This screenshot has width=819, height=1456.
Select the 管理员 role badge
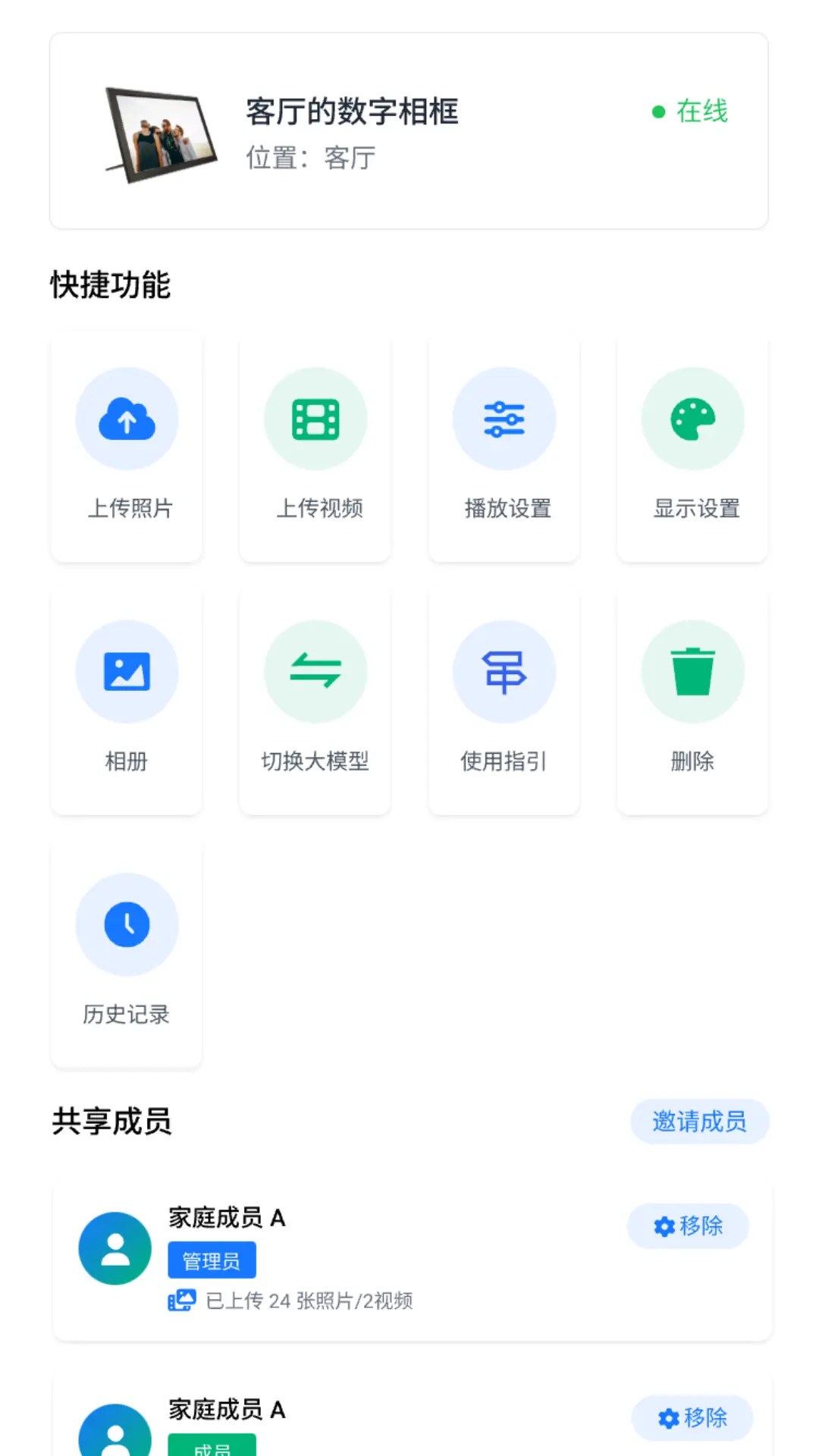tap(212, 1259)
